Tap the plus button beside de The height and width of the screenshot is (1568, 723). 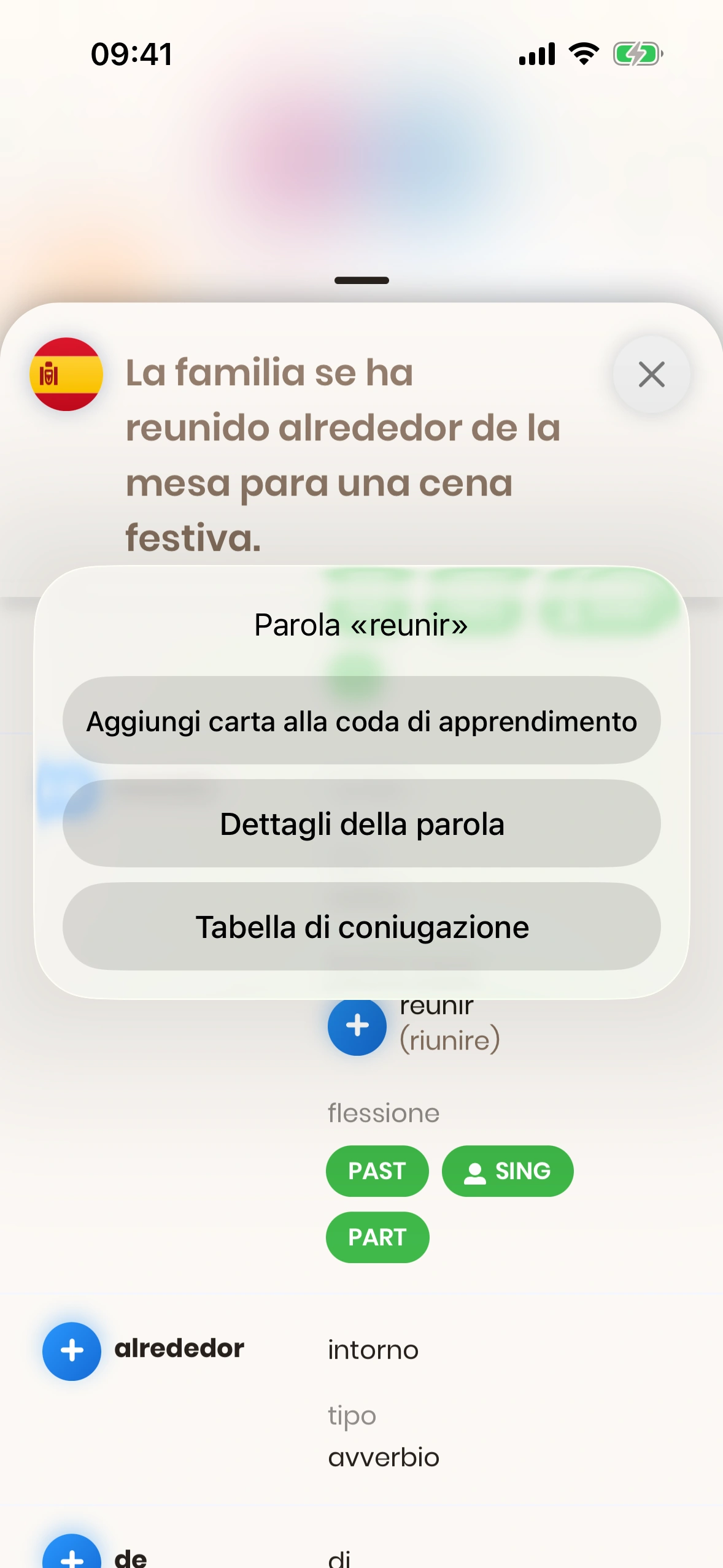(x=72, y=1556)
